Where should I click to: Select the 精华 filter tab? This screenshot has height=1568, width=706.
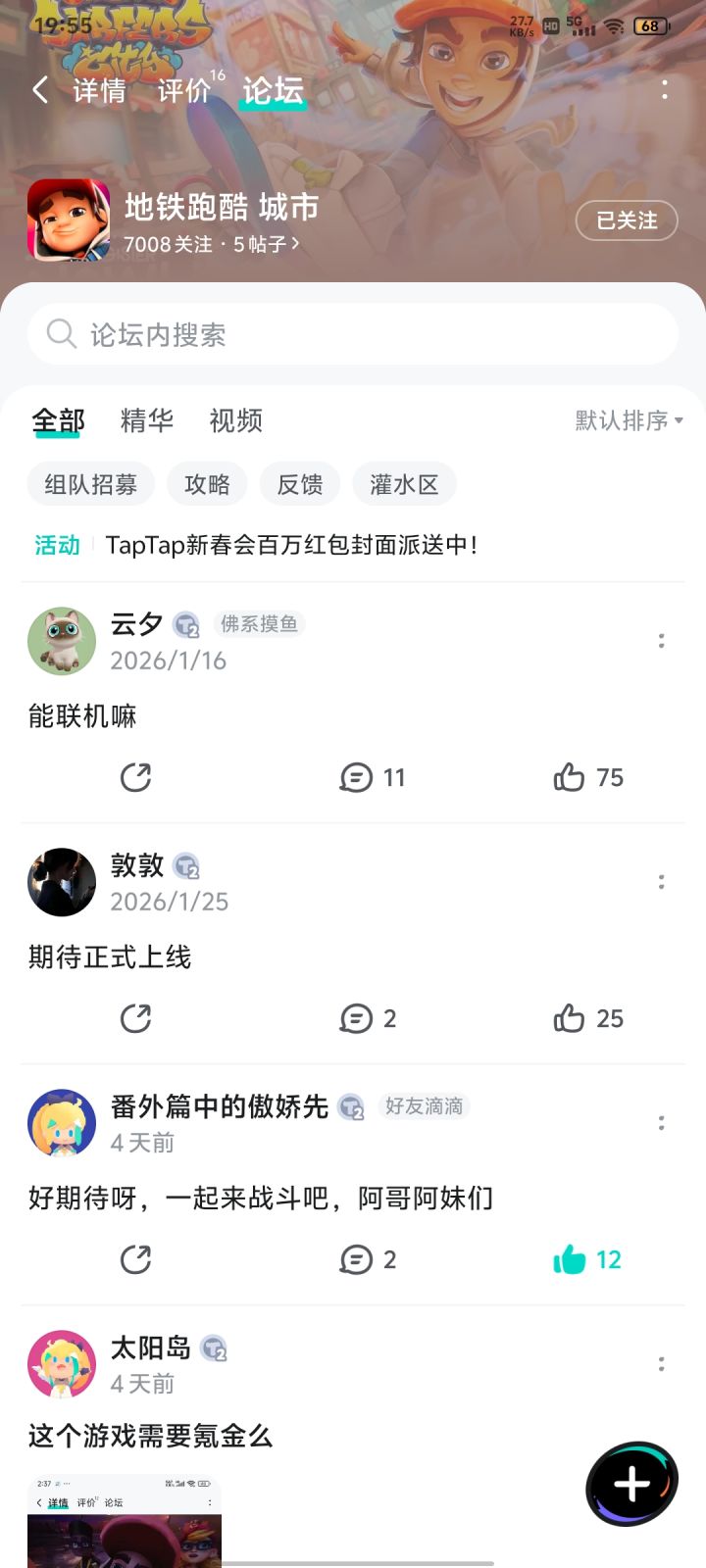pos(147,420)
